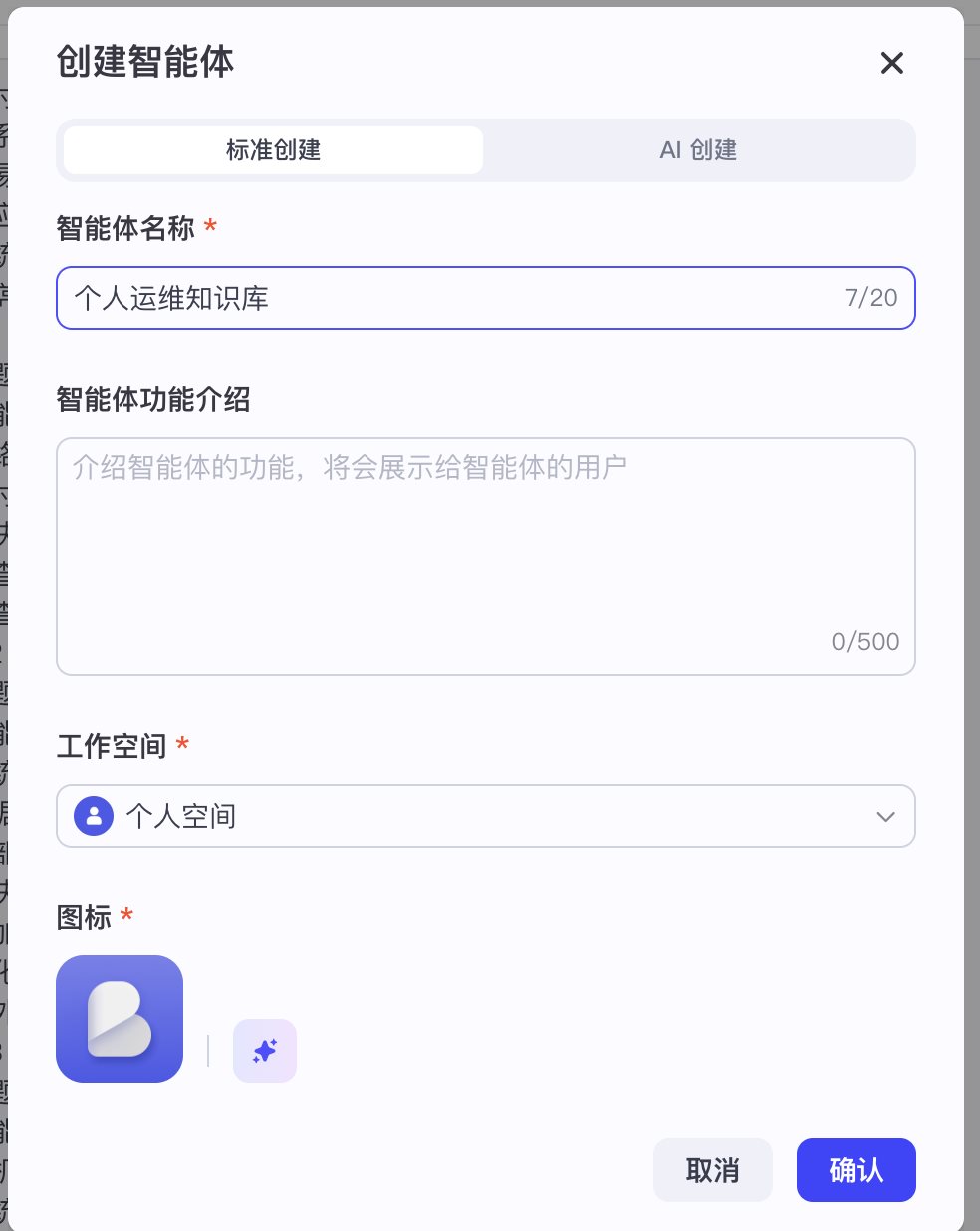Screen dimensions: 980x1231
Task: Close the 创建智能体 dialog
Action: tap(891, 63)
